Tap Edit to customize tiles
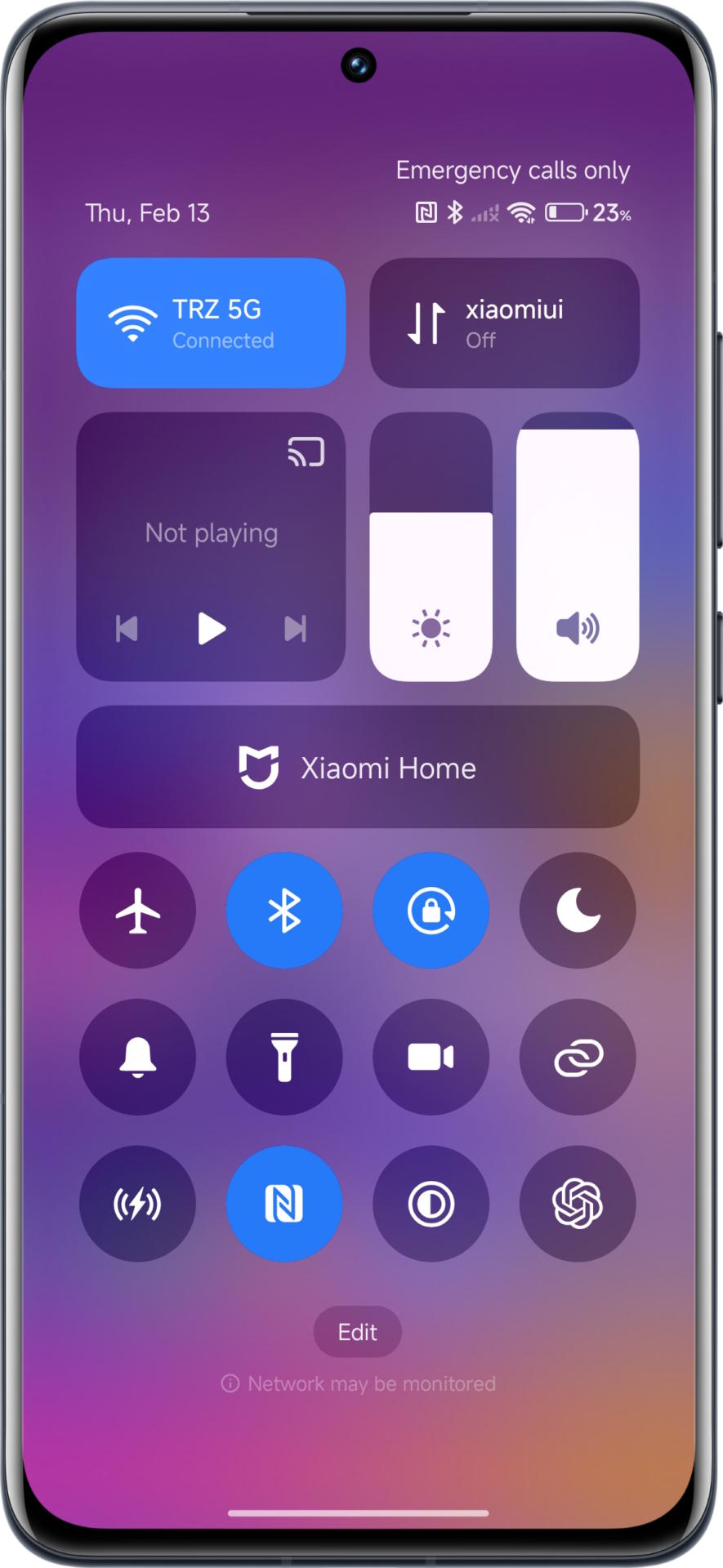The height and width of the screenshot is (1568, 723). [357, 1332]
